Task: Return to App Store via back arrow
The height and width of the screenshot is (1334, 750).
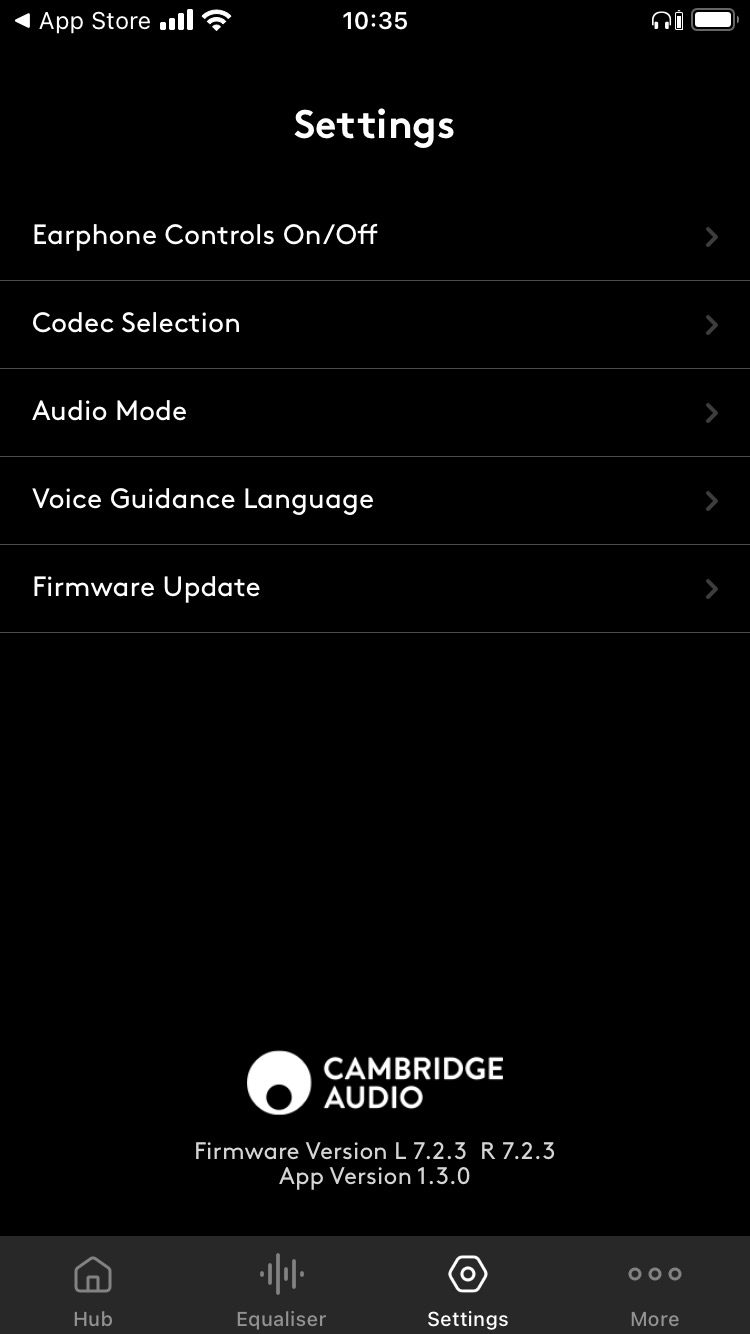Action: pos(82,21)
